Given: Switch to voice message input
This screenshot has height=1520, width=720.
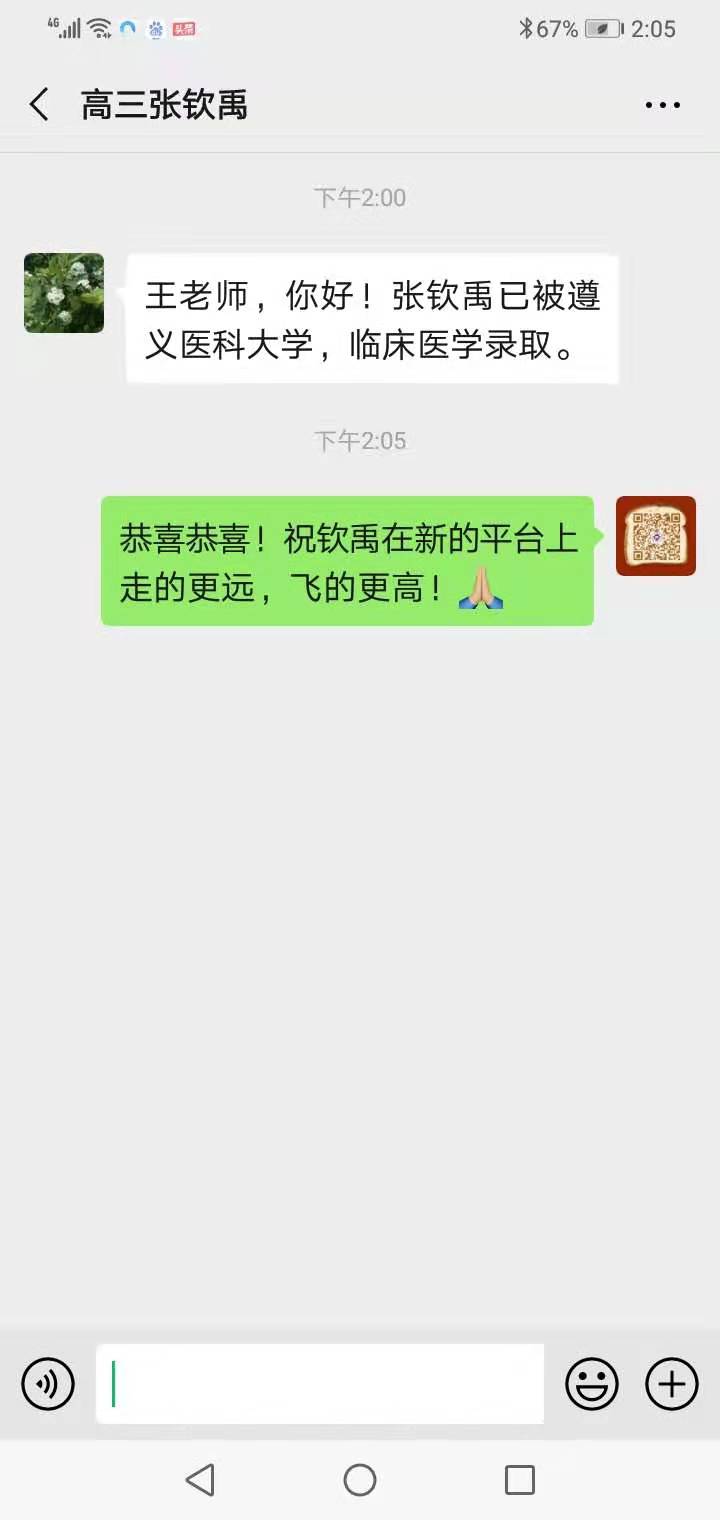Looking at the screenshot, I should click(x=48, y=1384).
